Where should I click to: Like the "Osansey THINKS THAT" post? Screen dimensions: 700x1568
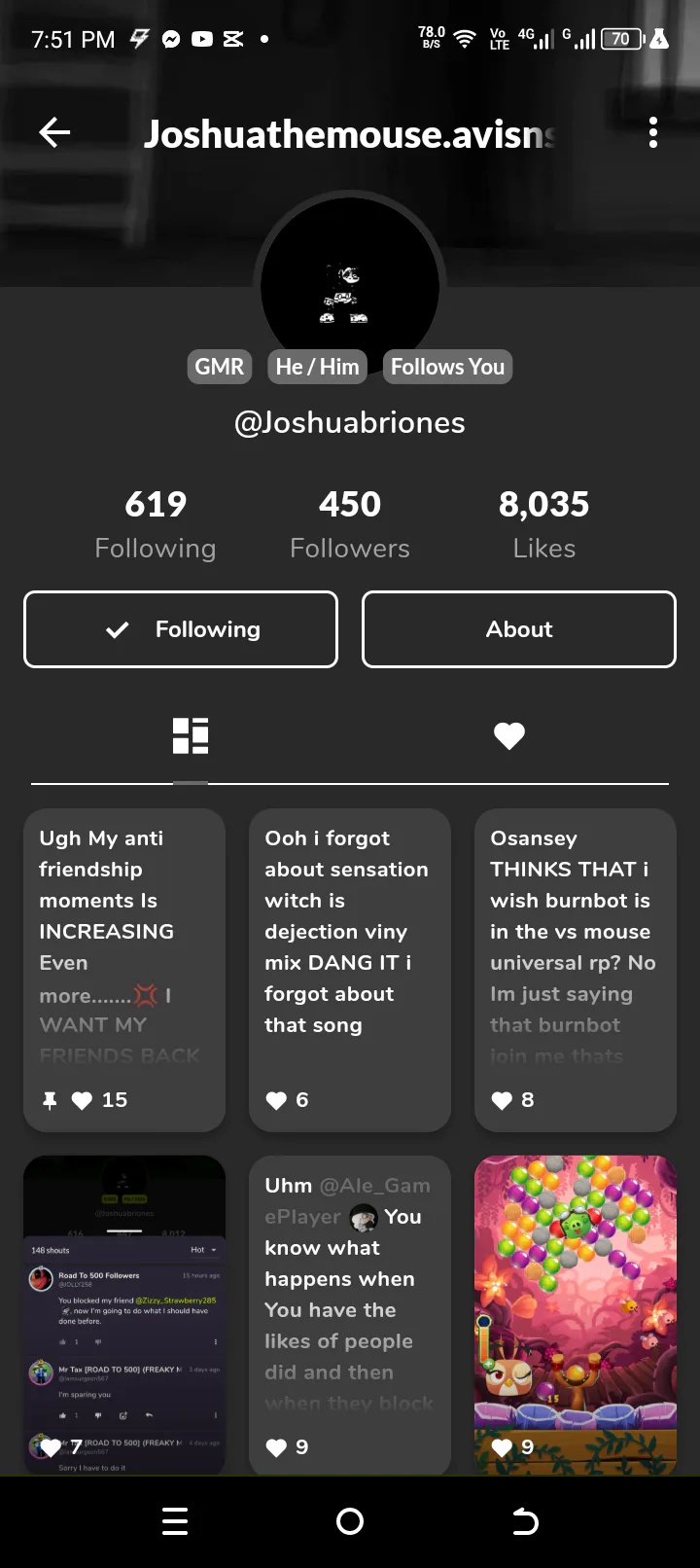coord(503,1100)
